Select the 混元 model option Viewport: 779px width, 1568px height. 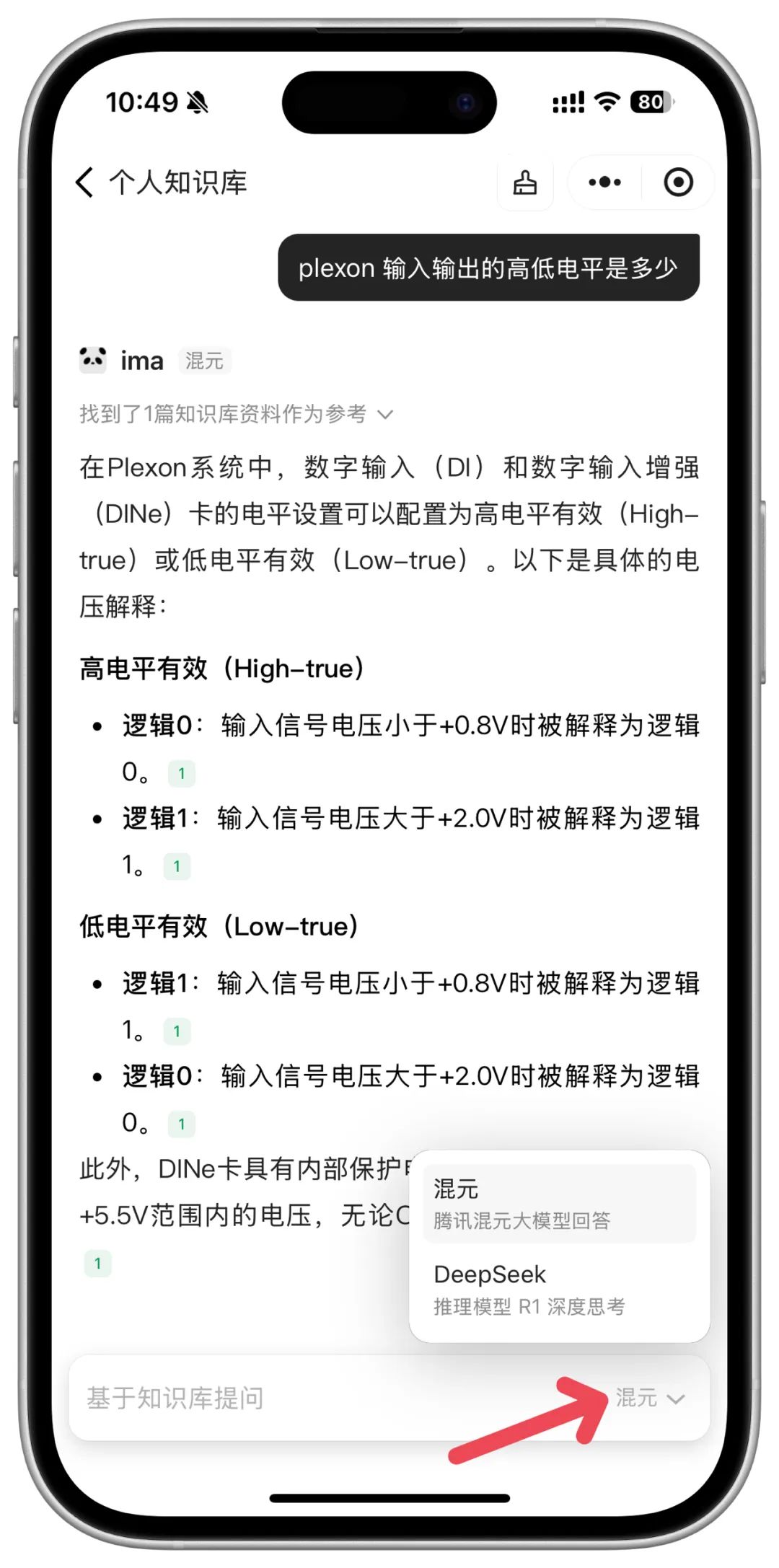[560, 1203]
